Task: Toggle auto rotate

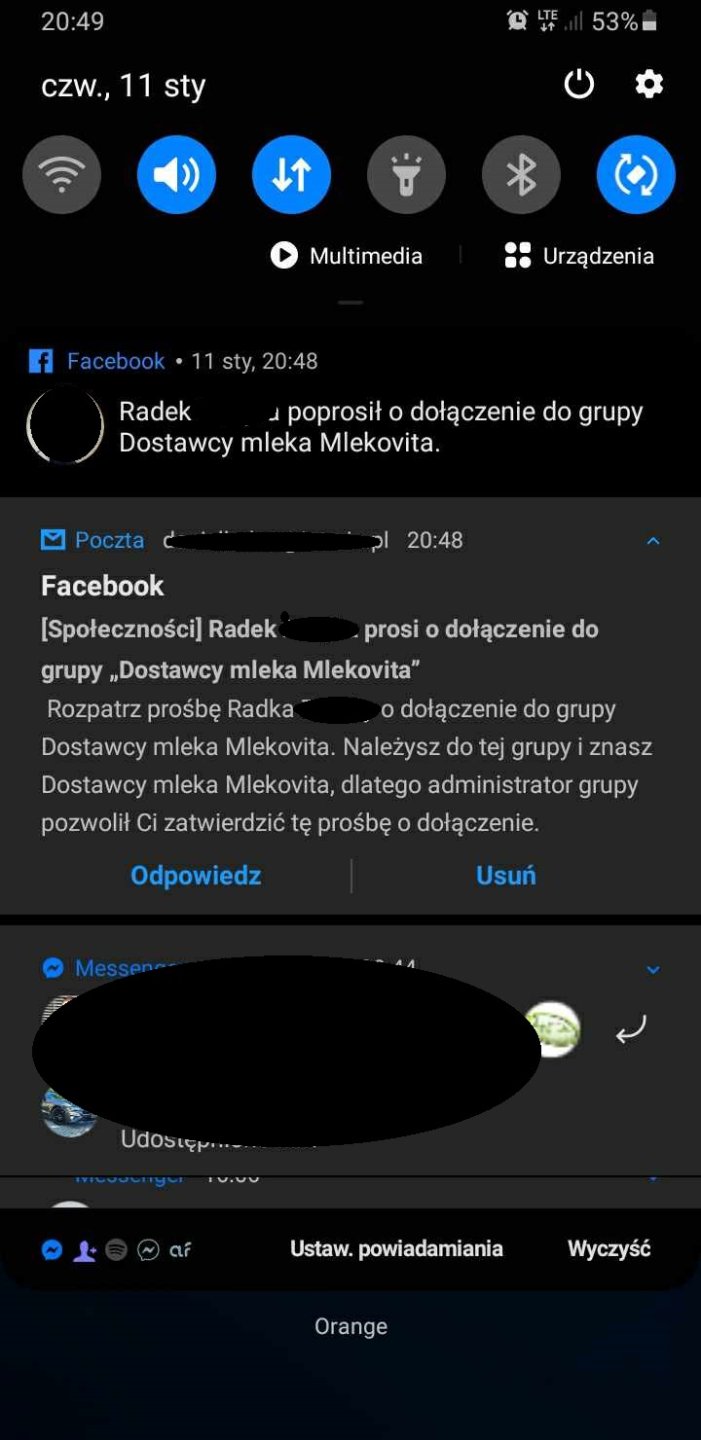Action: point(636,175)
